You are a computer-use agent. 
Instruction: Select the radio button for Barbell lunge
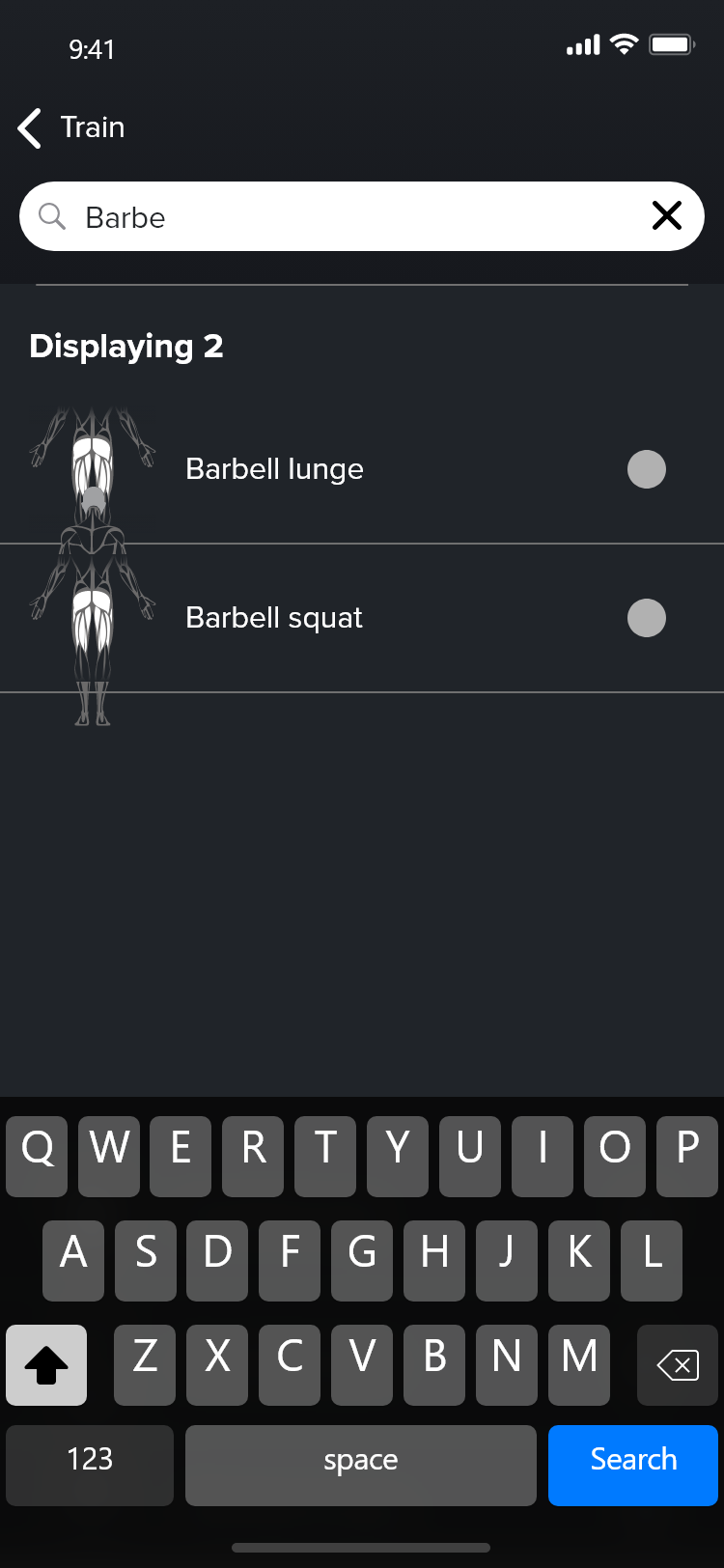pyautogui.click(x=646, y=469)
